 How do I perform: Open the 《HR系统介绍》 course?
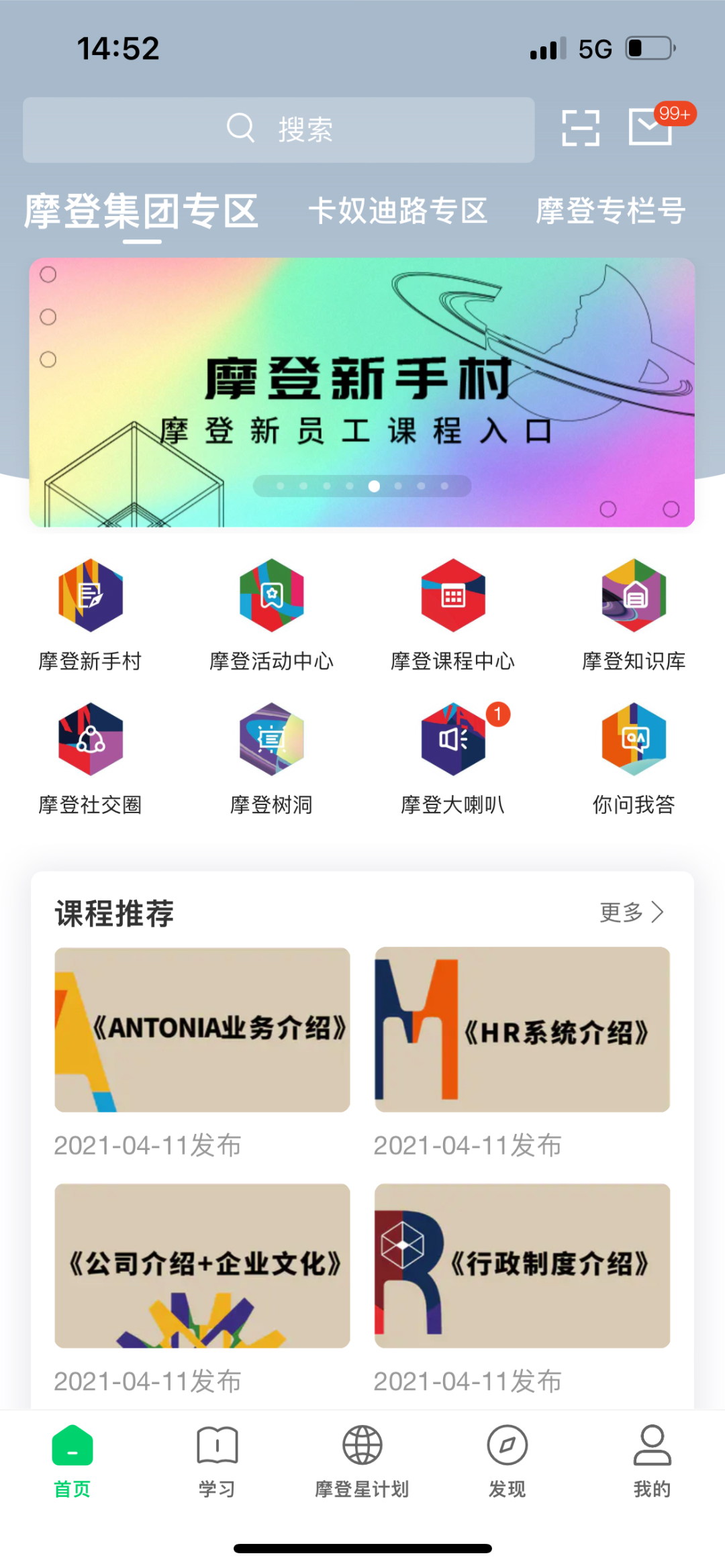click(522, 1029)
